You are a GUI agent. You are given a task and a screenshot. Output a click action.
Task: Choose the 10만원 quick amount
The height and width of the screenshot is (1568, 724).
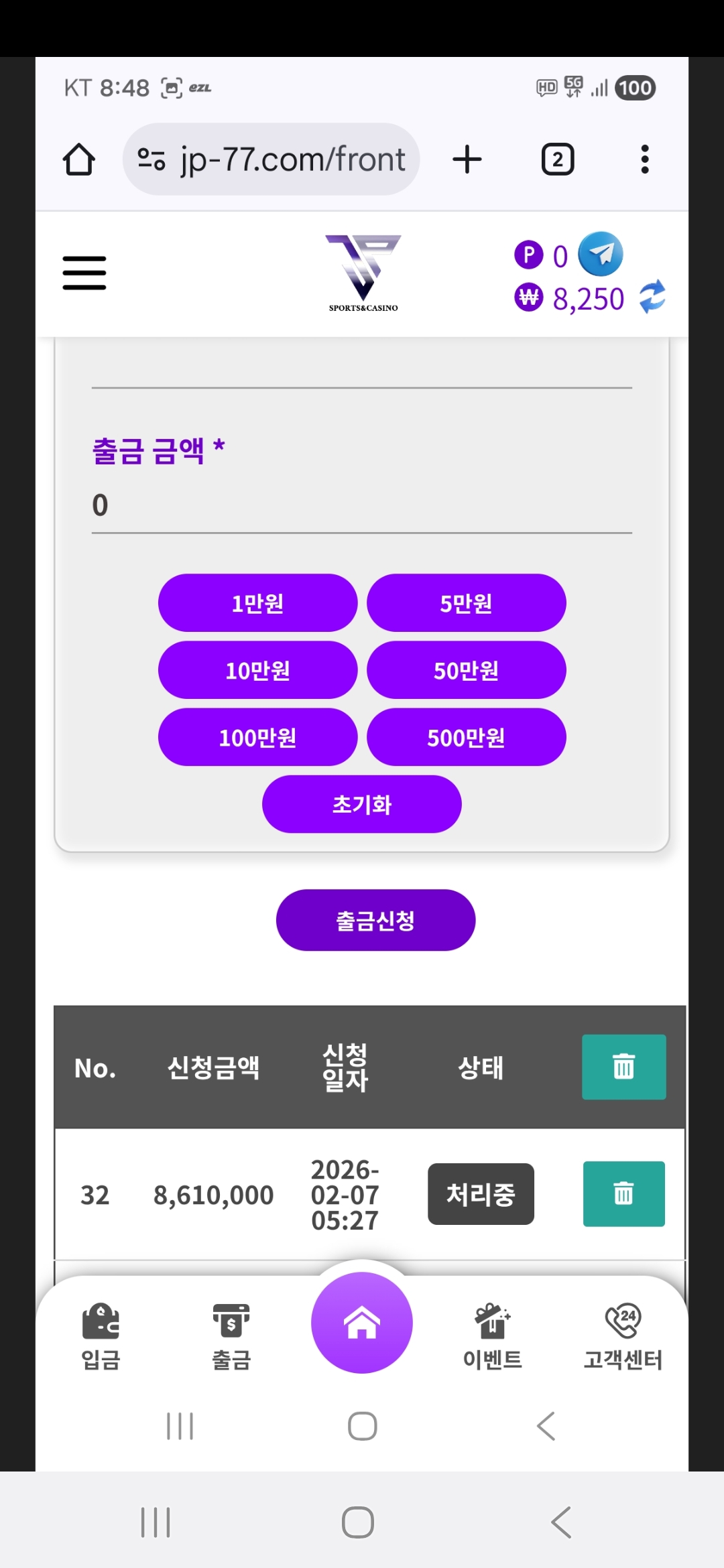click(x=257, y=670)
